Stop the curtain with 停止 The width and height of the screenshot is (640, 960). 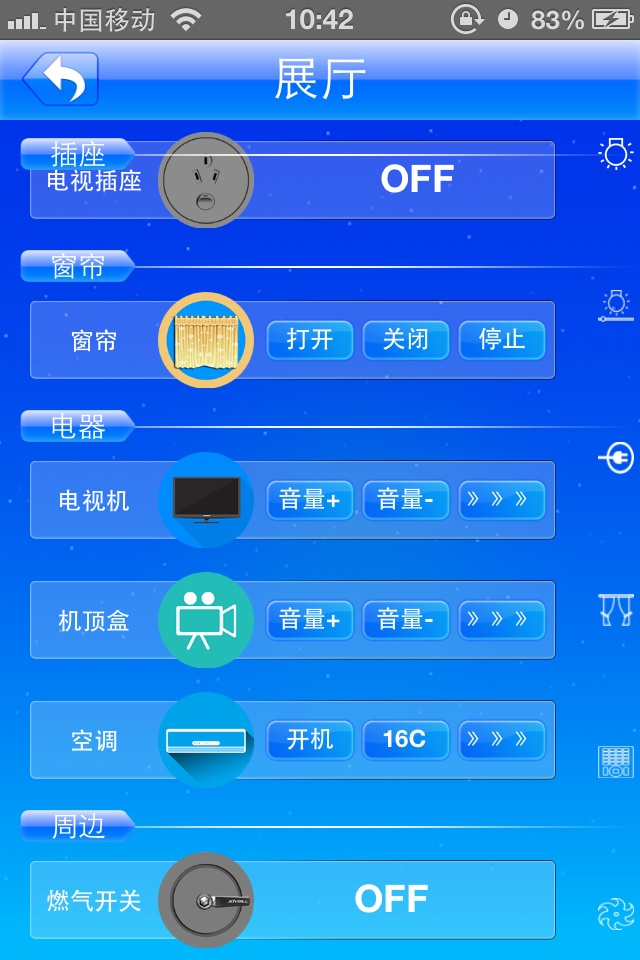(x=502, y=340)
